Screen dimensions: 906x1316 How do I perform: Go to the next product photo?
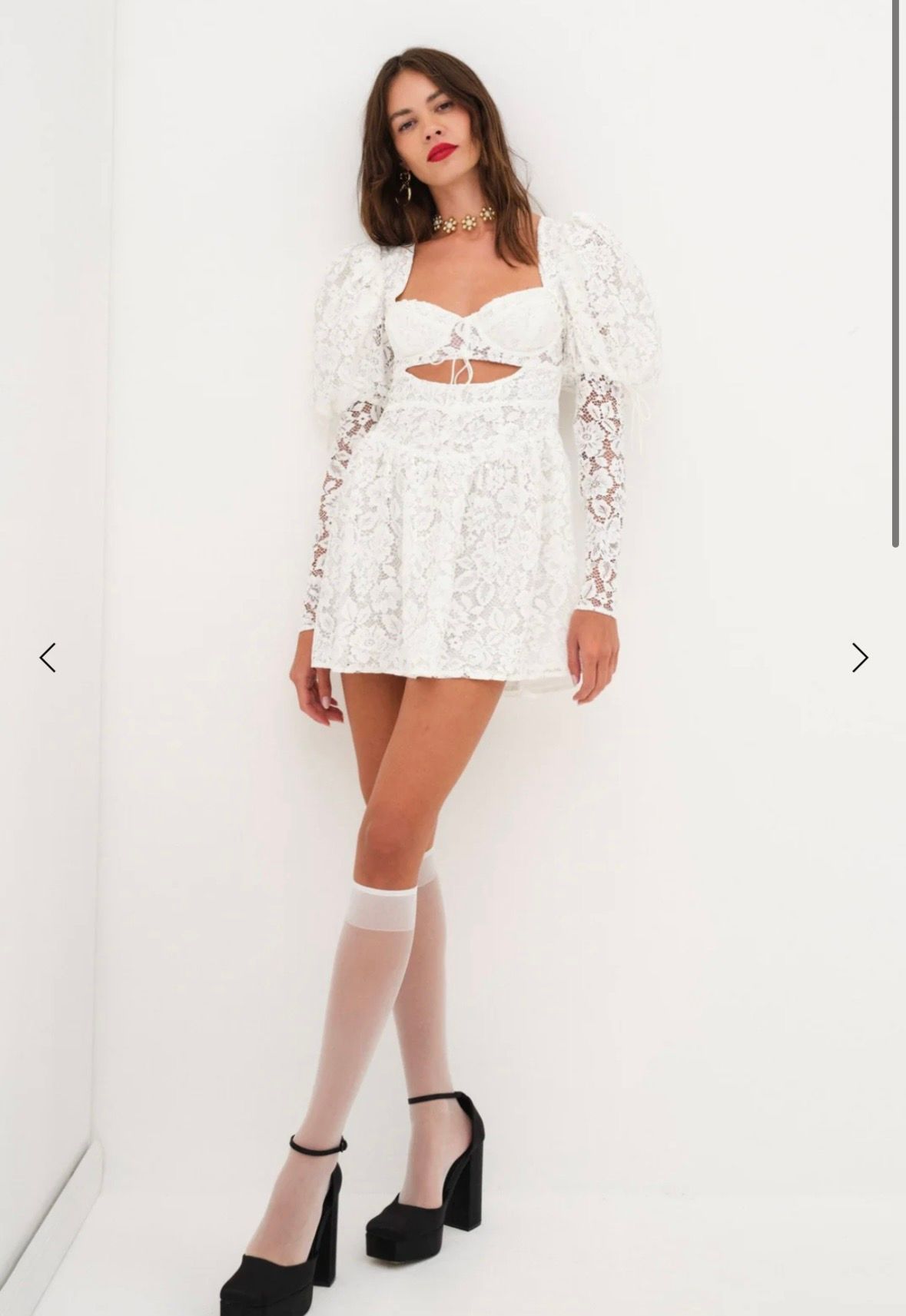(x=860, y=658)
